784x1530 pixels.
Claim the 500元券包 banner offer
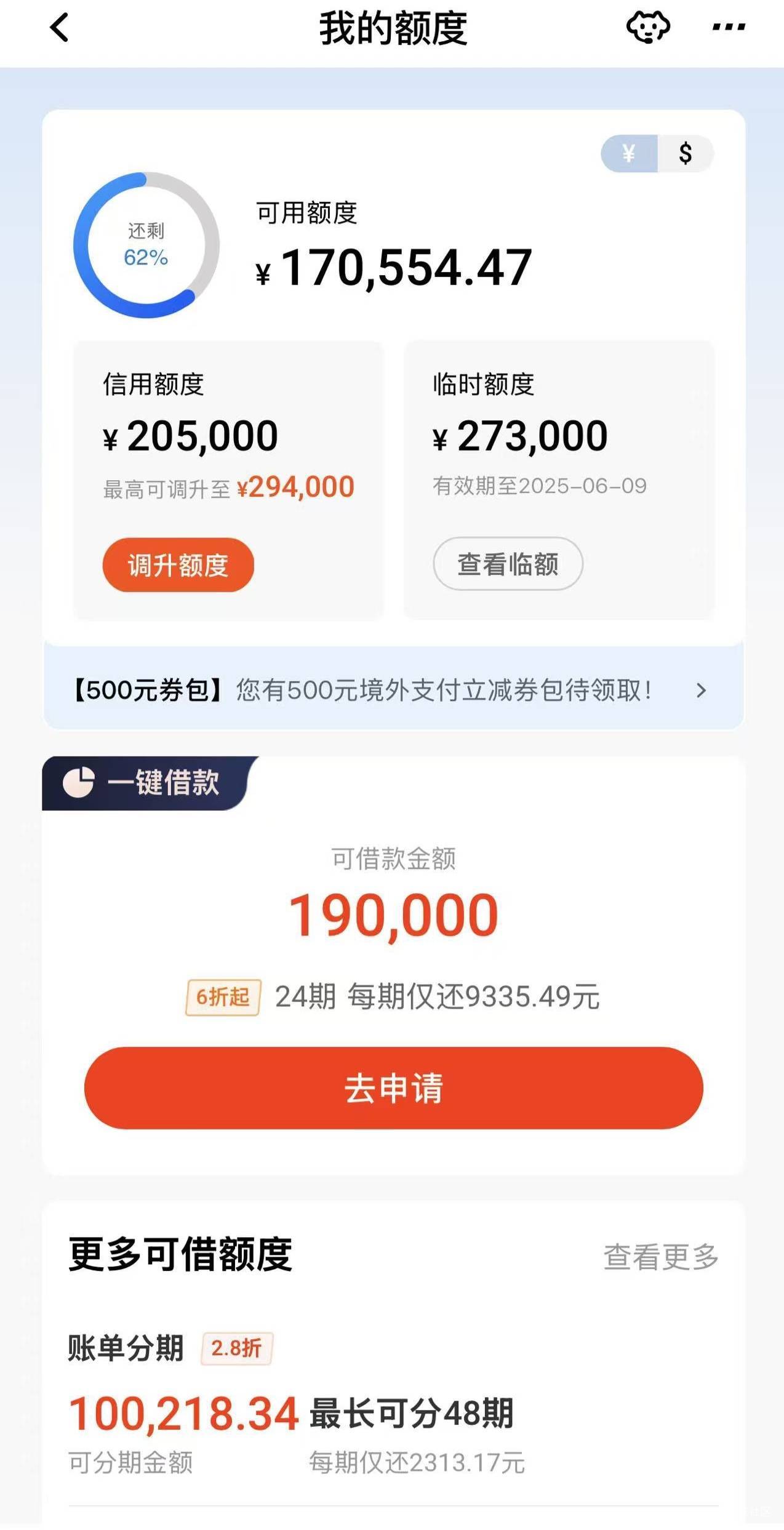[393, 690]
